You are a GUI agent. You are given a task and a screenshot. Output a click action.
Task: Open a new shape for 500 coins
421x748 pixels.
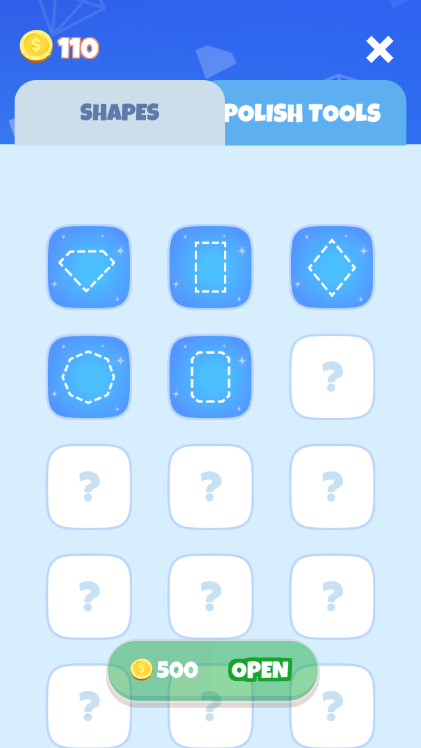tap(213, 670)
